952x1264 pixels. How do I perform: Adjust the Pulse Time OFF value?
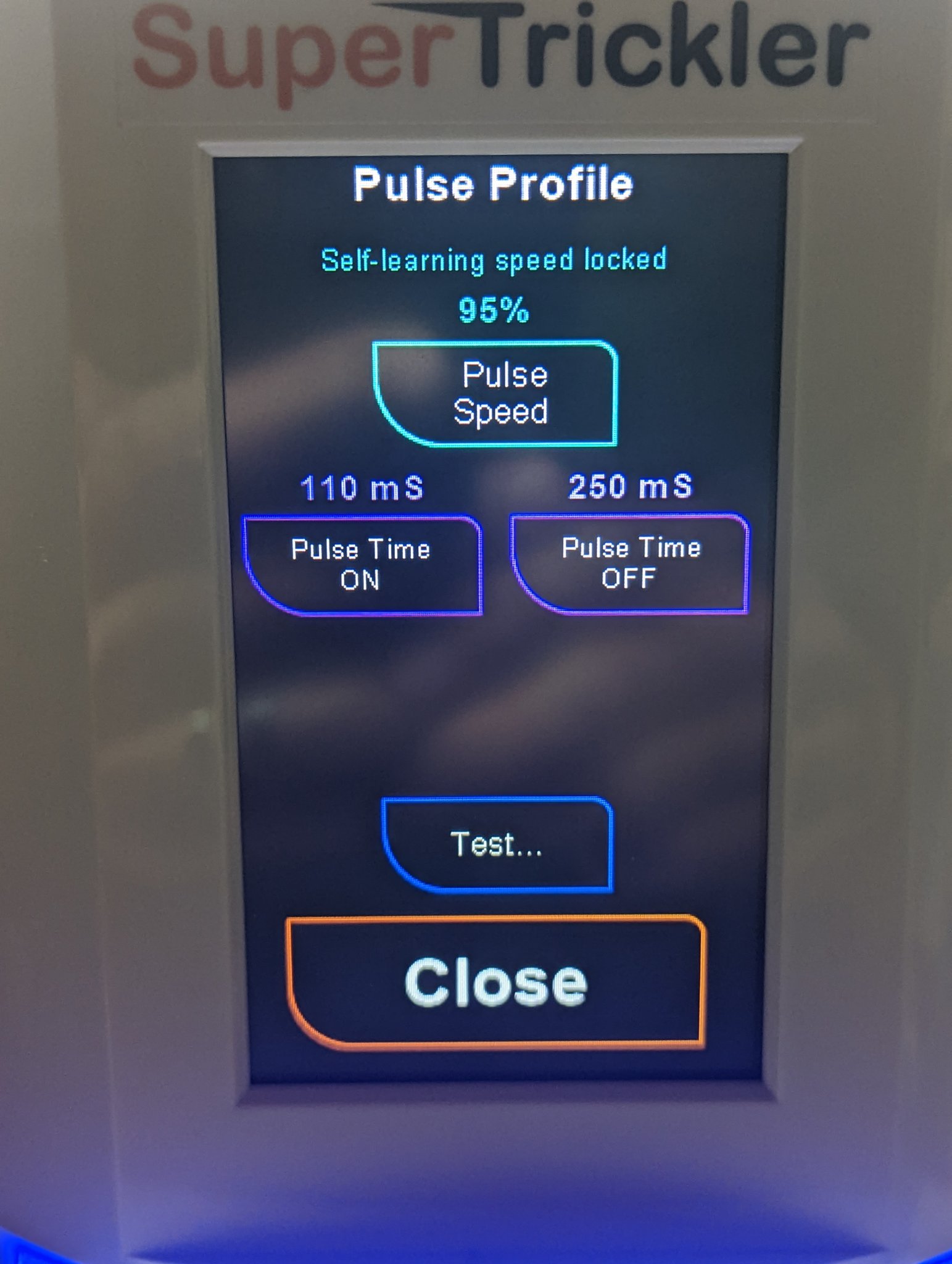630,563
